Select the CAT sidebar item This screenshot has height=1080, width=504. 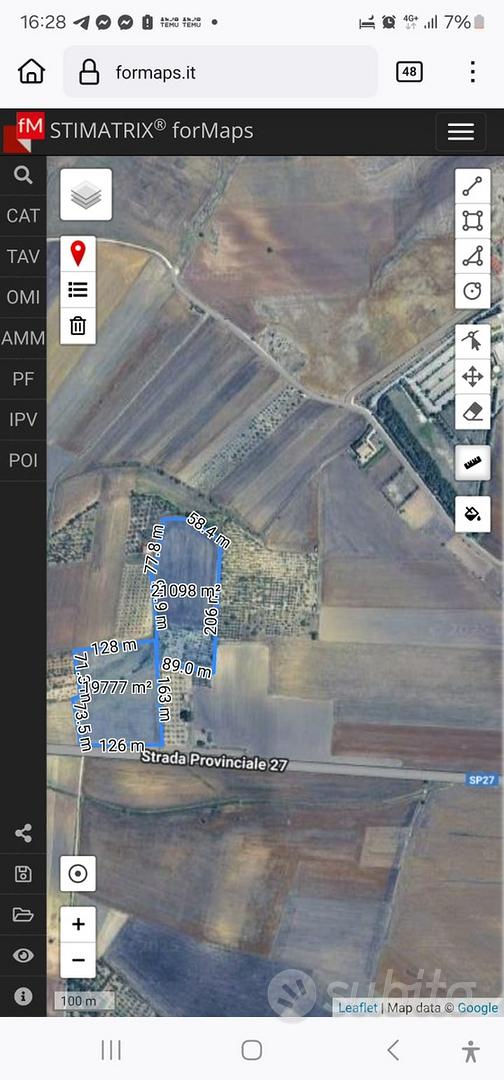tap(23, 216)
